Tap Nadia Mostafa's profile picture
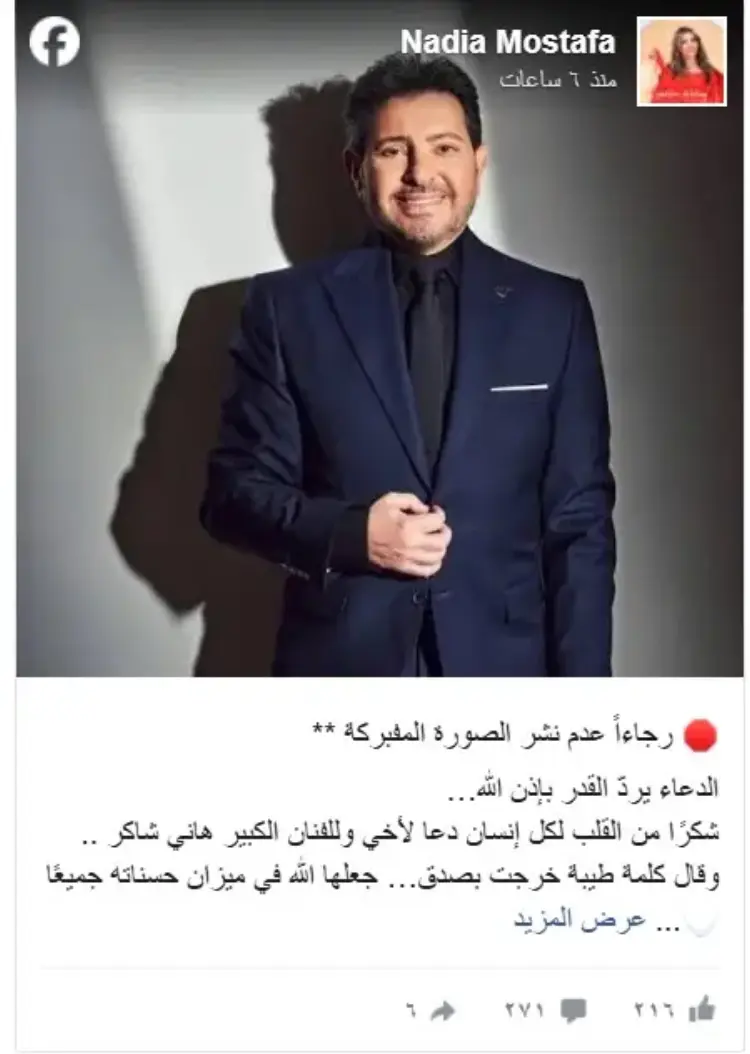This screenshot has height=1054, width=750. pos(683,60)
